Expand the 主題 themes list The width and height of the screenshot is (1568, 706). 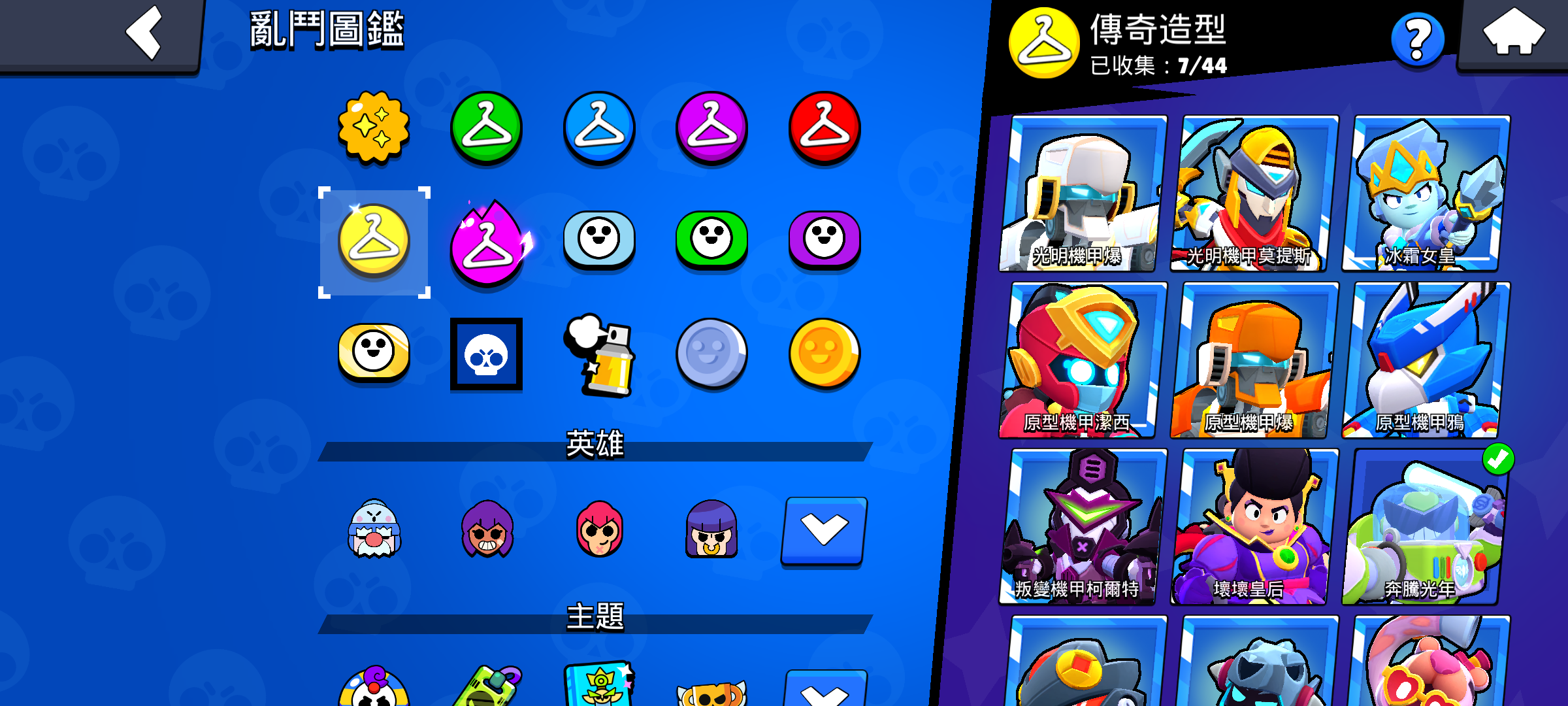(x=825, y=690)
